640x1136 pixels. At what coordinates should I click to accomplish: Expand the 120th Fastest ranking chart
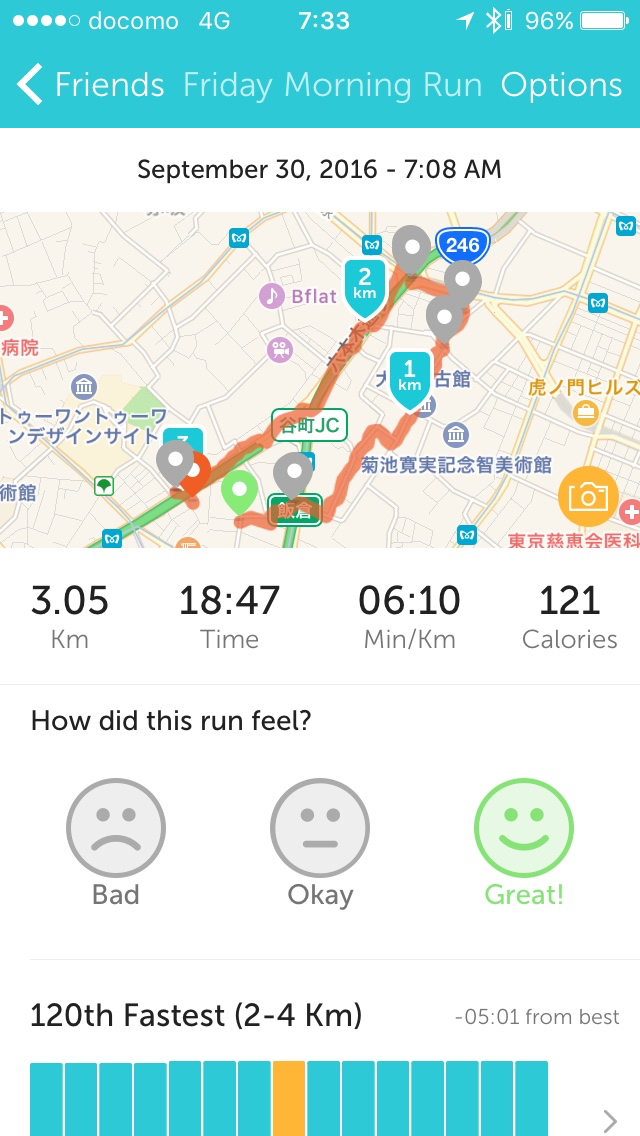609,1119
